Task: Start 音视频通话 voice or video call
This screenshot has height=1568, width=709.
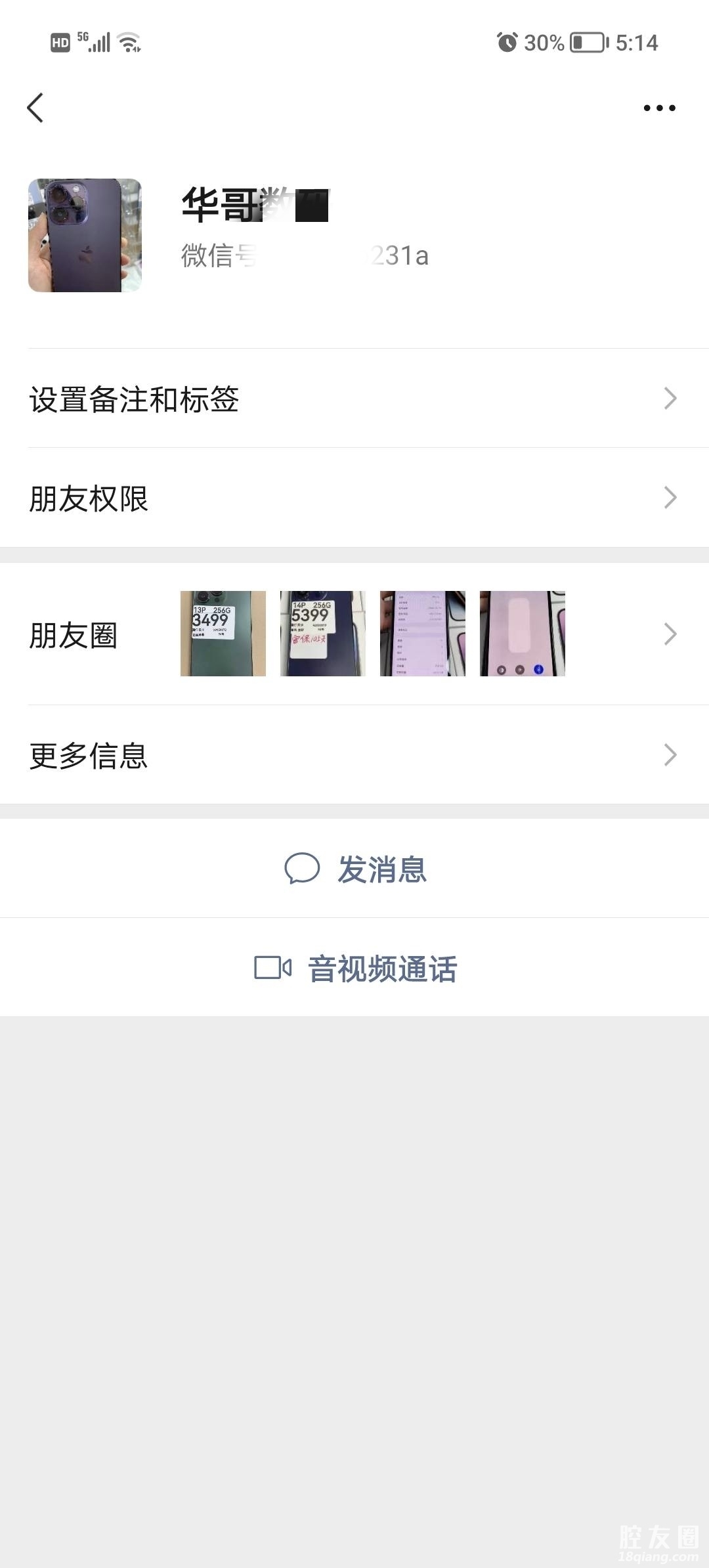Action: pos(356,969)
